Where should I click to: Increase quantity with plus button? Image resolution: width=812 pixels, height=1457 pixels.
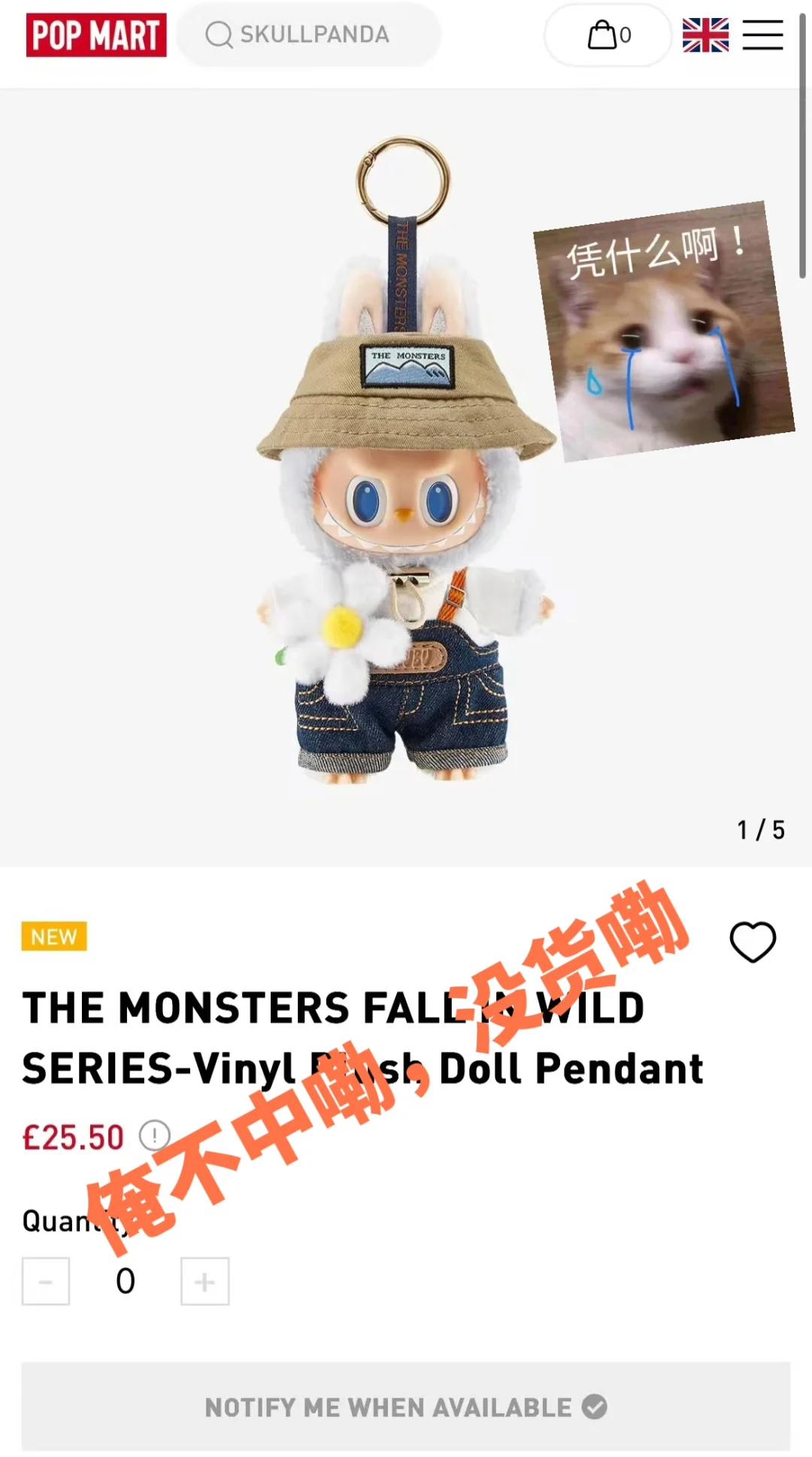pos(205,1281)
